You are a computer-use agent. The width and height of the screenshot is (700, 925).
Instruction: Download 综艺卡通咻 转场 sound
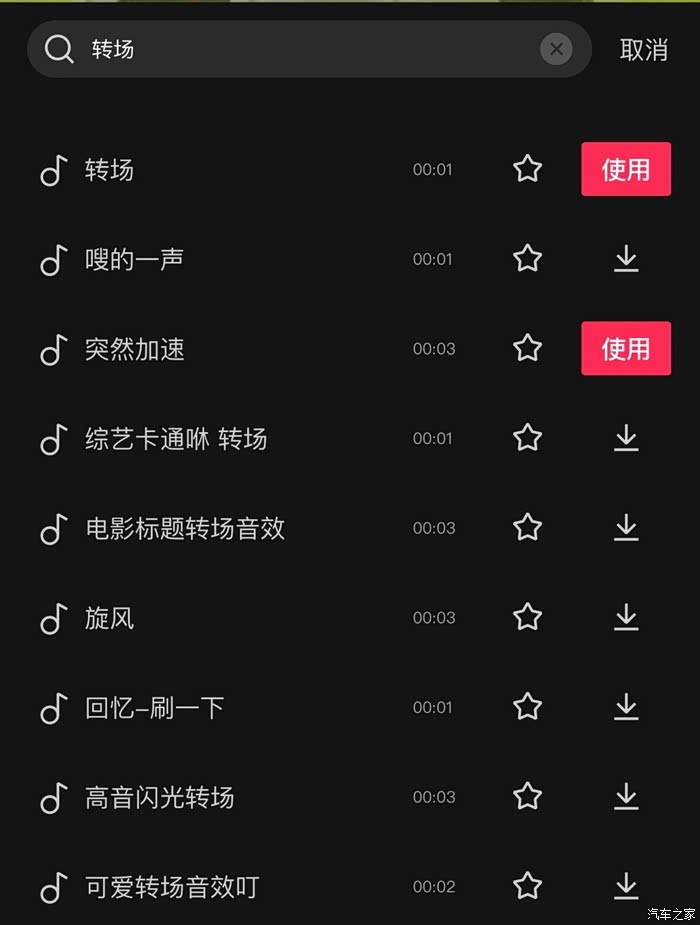(626, 438)
